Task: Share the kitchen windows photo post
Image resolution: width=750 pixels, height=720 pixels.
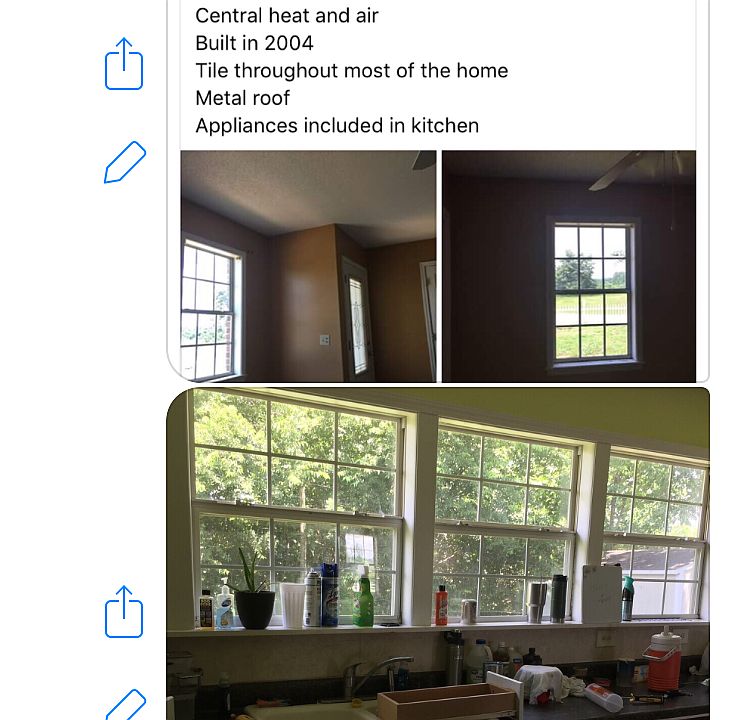Action: (124, 611)
